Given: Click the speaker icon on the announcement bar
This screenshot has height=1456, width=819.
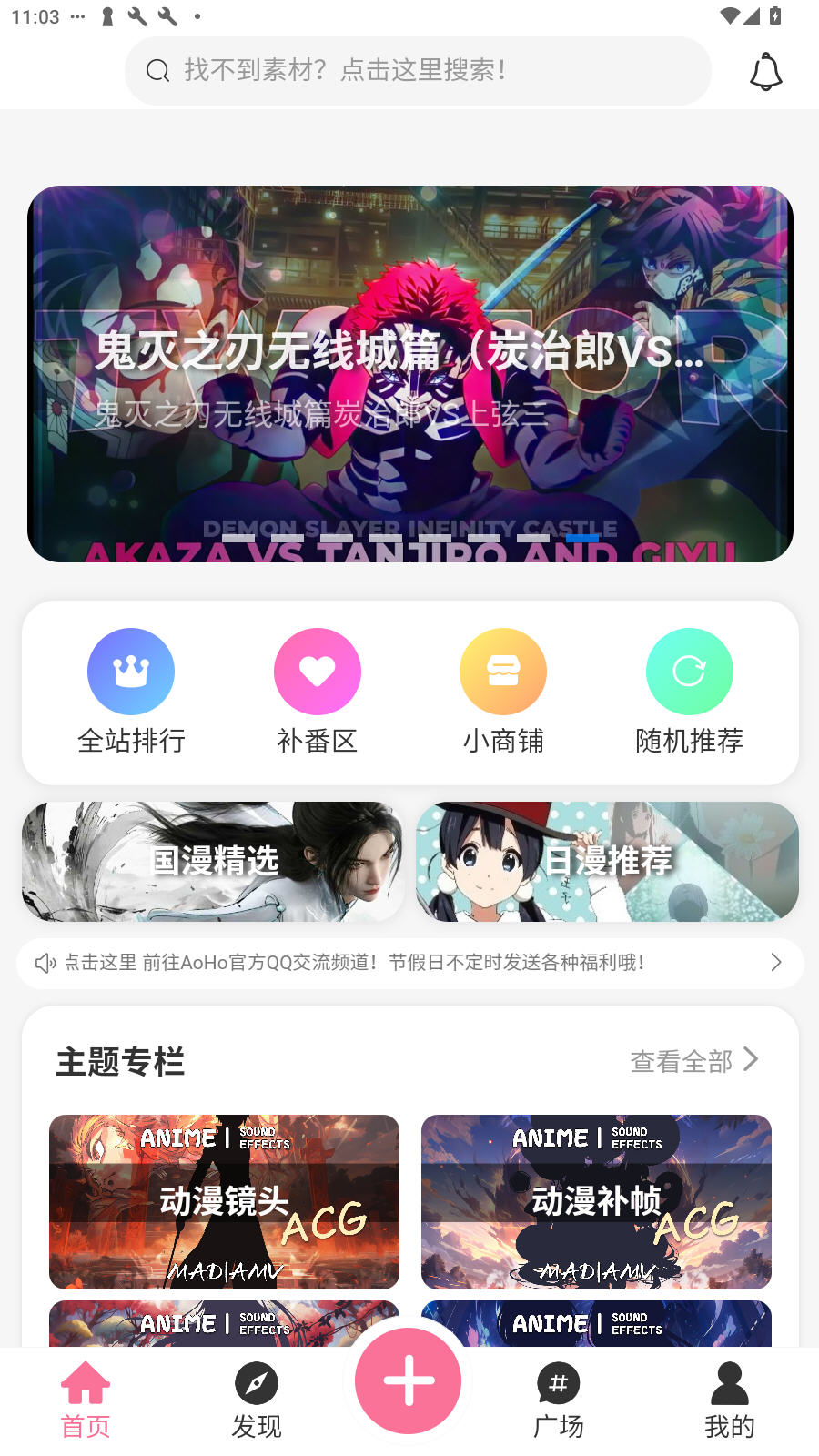Looking at the screenshot, I should (x=45, y=963).
